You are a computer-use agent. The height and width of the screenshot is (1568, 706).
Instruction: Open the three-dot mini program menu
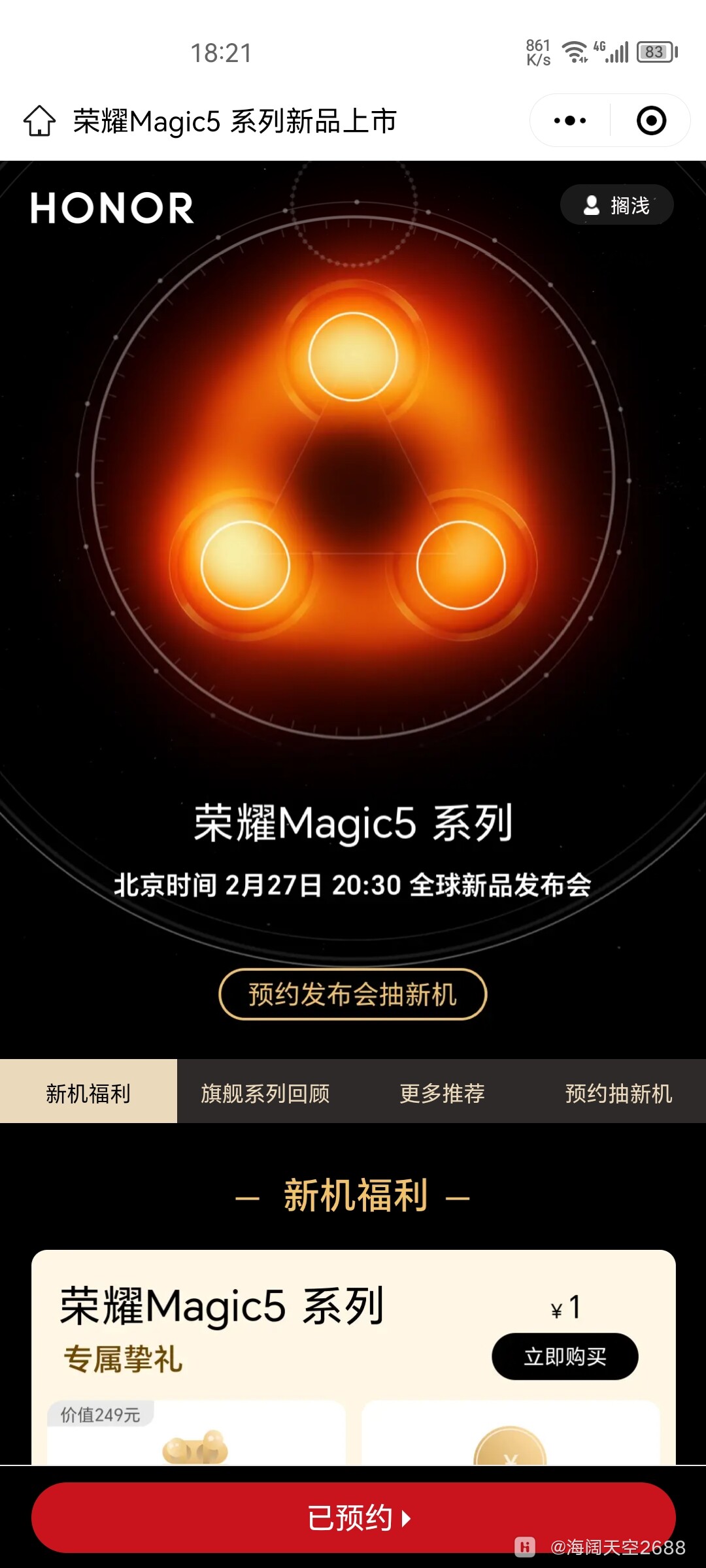568,120
